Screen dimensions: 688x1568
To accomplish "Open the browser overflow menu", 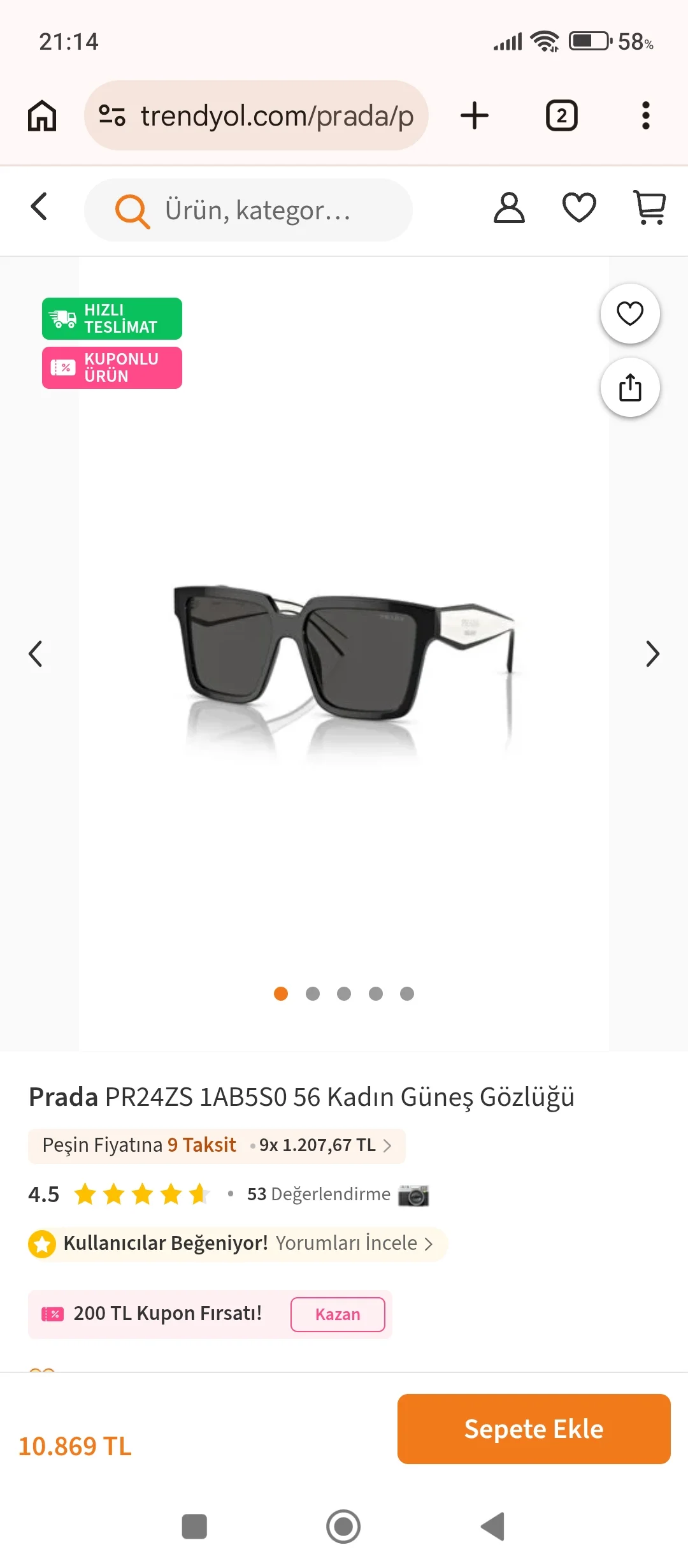I will point(645,116).
